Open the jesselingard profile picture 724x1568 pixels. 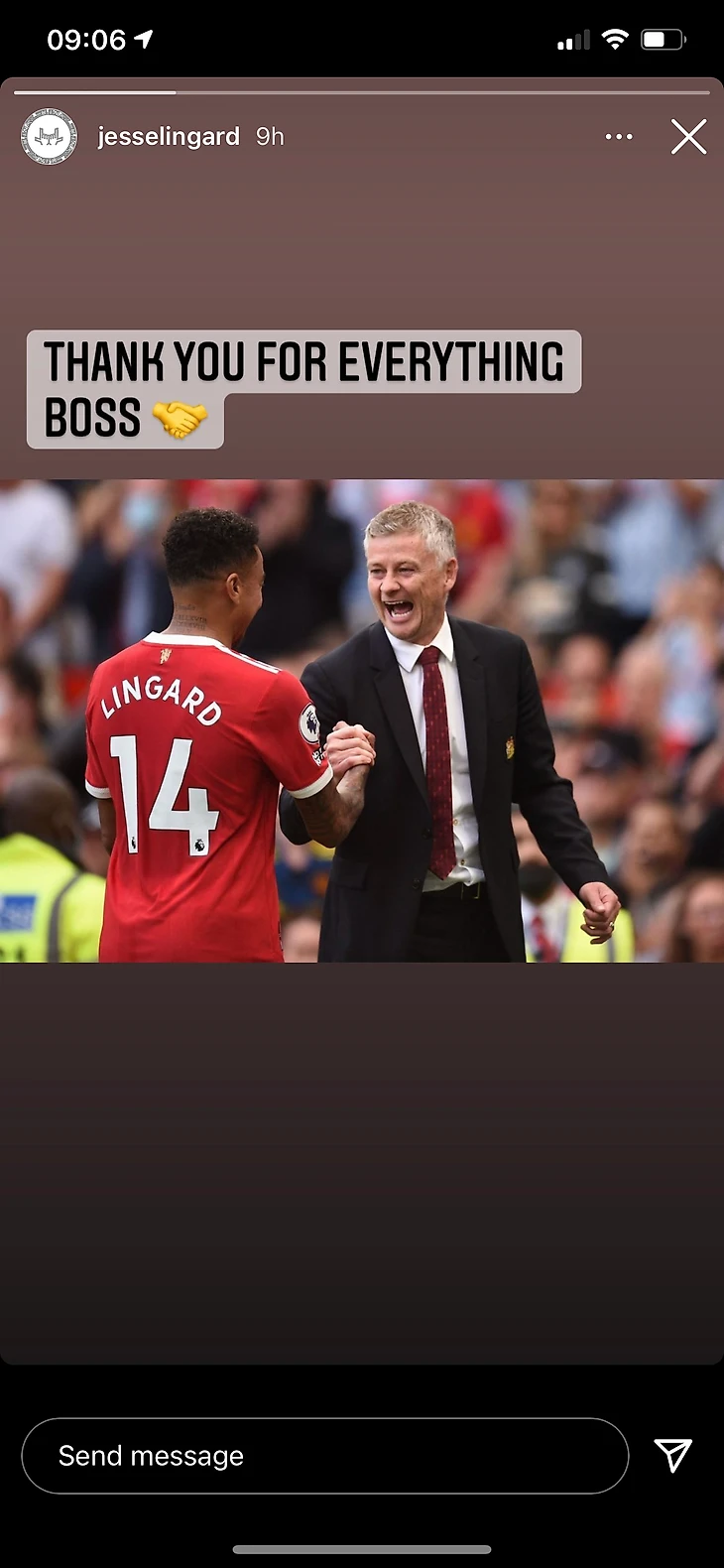click(x=49, y=137)
